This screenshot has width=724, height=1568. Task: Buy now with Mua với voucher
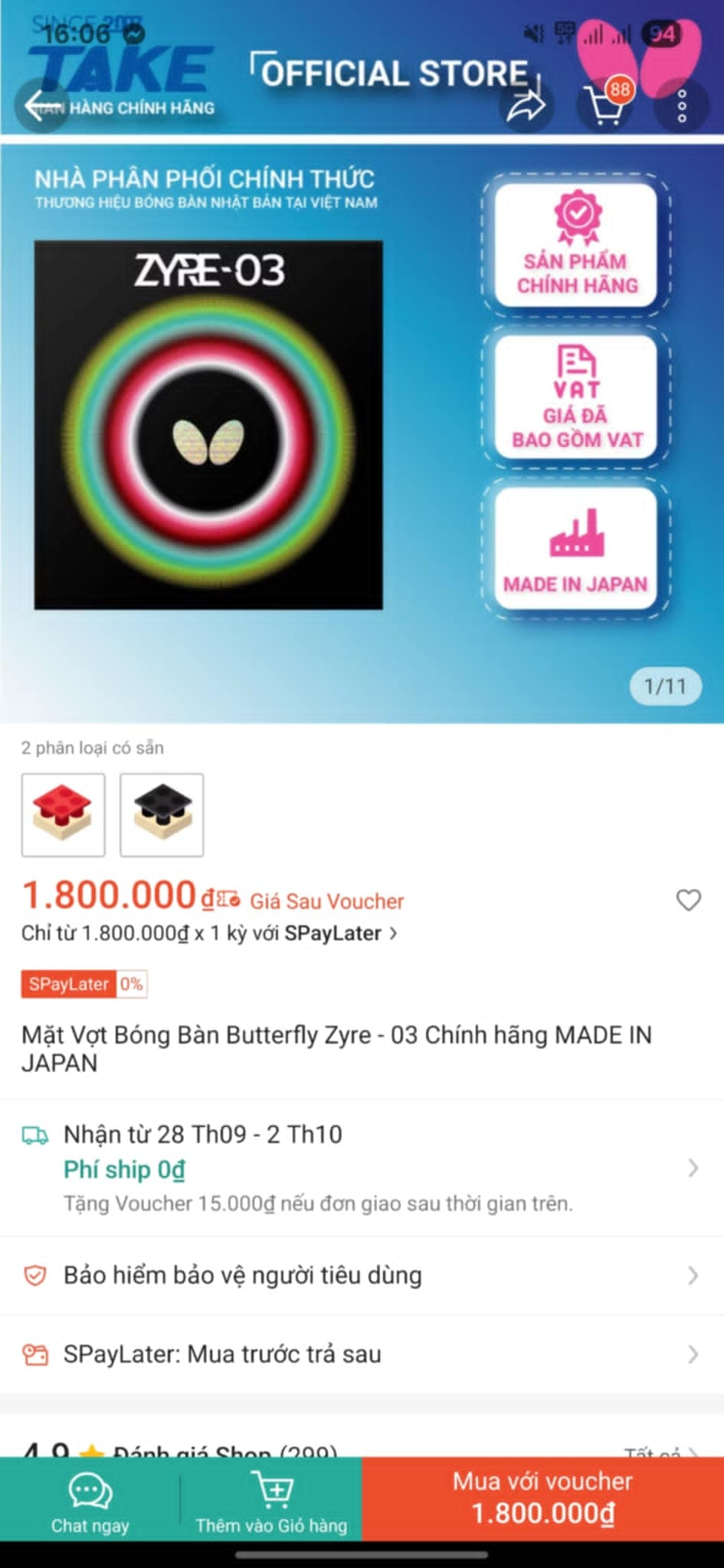click(x=542, y=1499)
